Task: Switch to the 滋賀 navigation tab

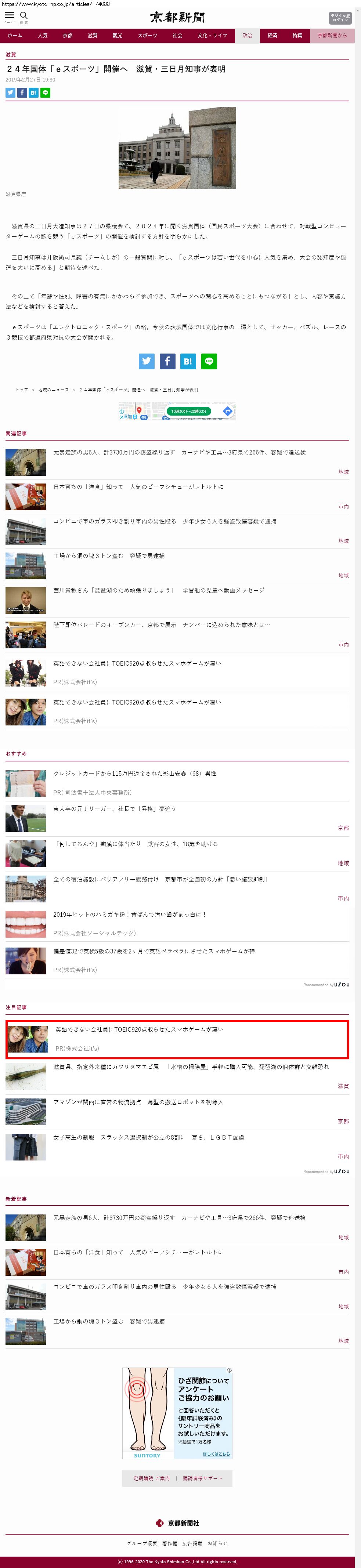Action: [92, 36]
